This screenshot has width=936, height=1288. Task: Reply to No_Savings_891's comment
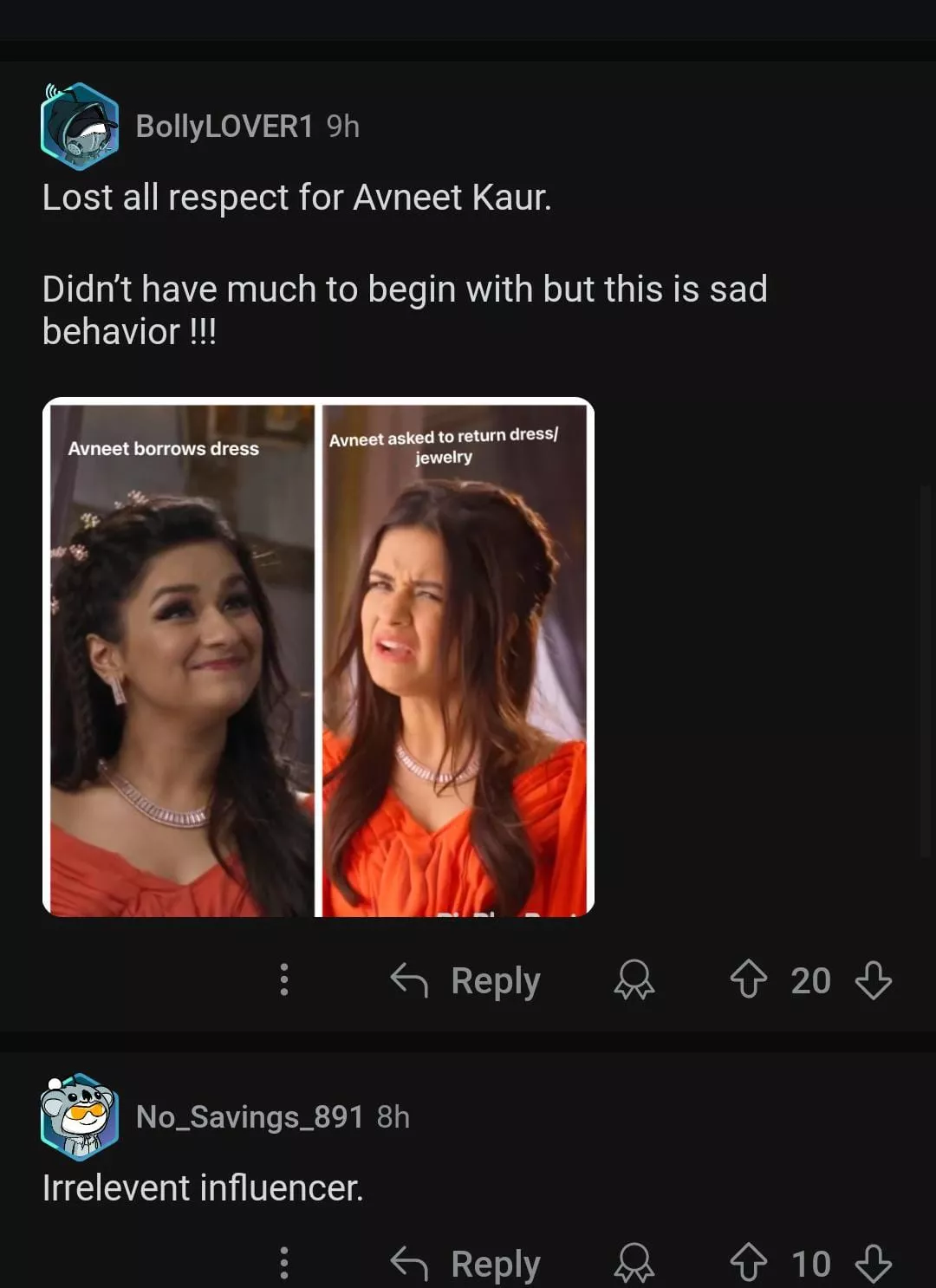click(465, 1264)
